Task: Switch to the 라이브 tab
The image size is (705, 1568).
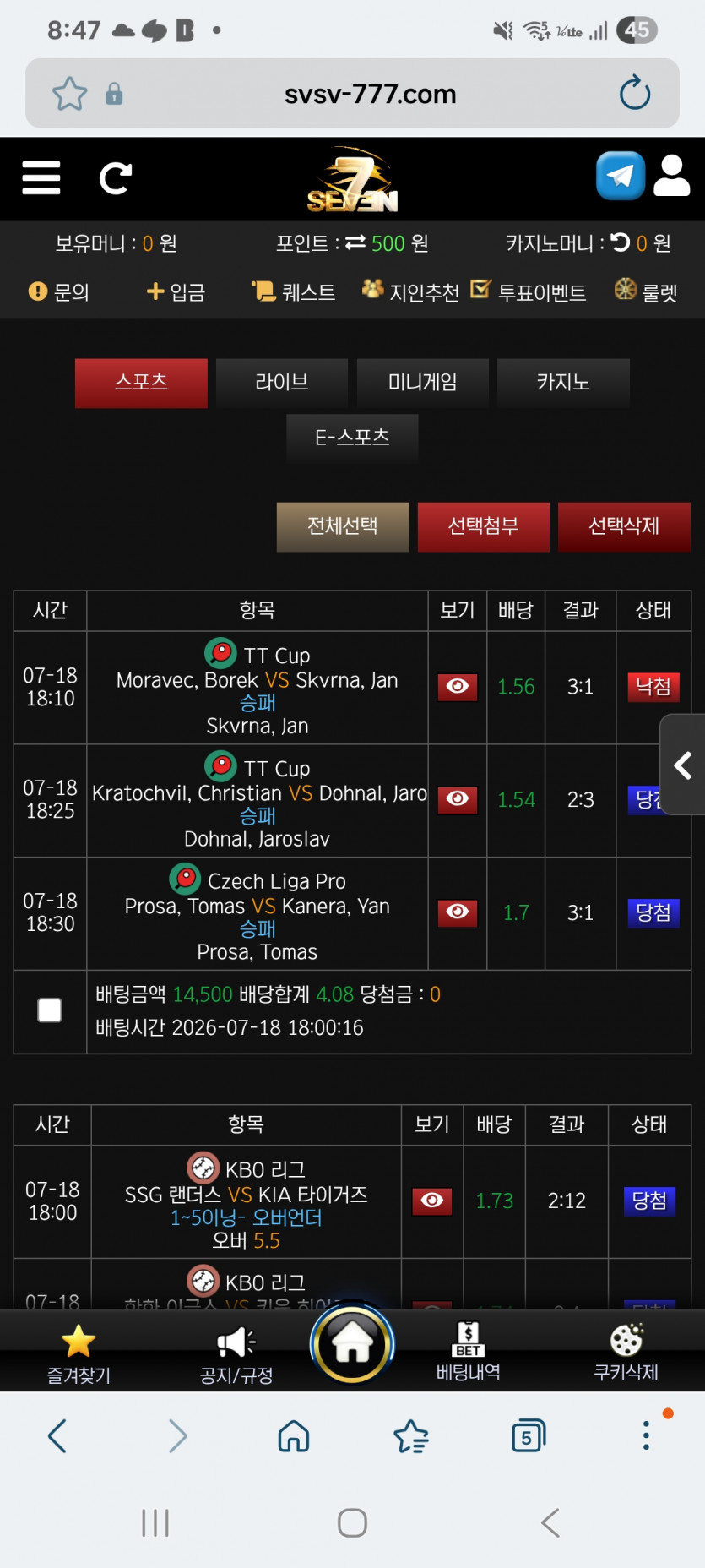Action: coord(282,383)
